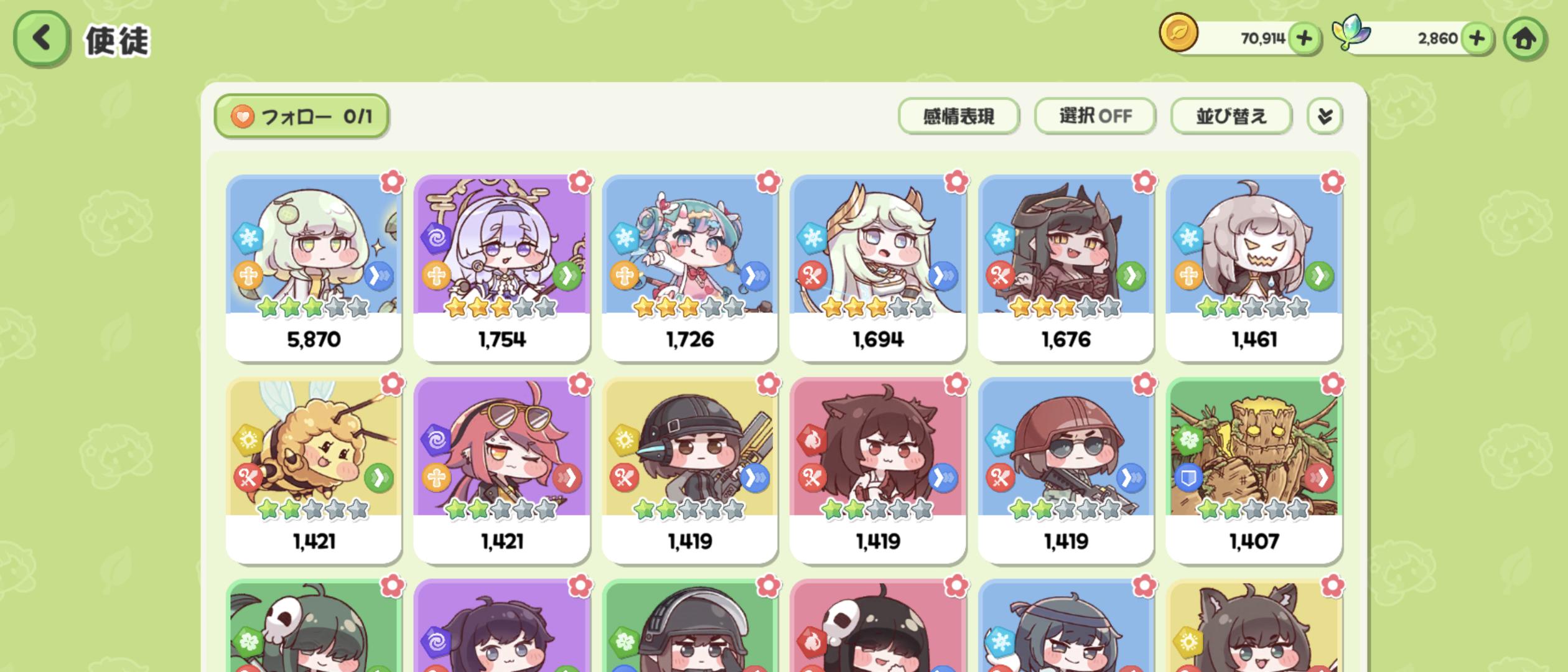
Task: Open the horned character card with 1,676
Action: click(x=1066, y=268)
